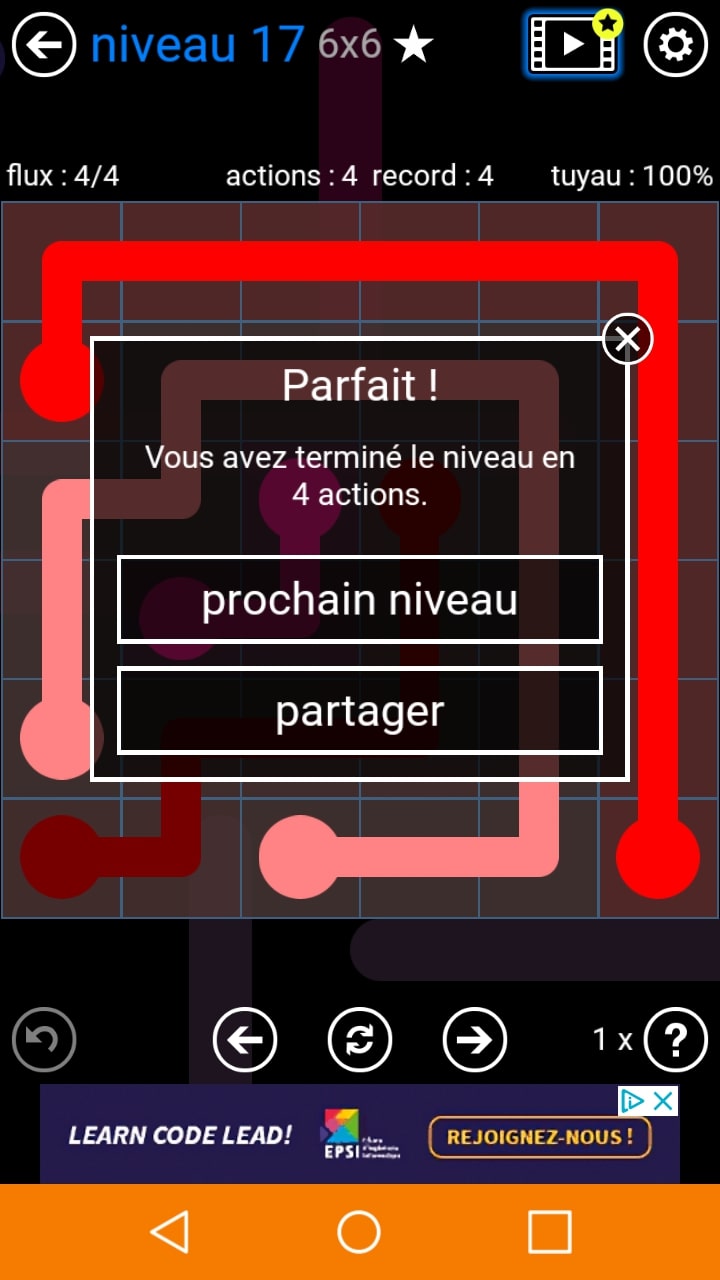Tap the system home button
The image size is (720, 1280).
[359, 1232]
